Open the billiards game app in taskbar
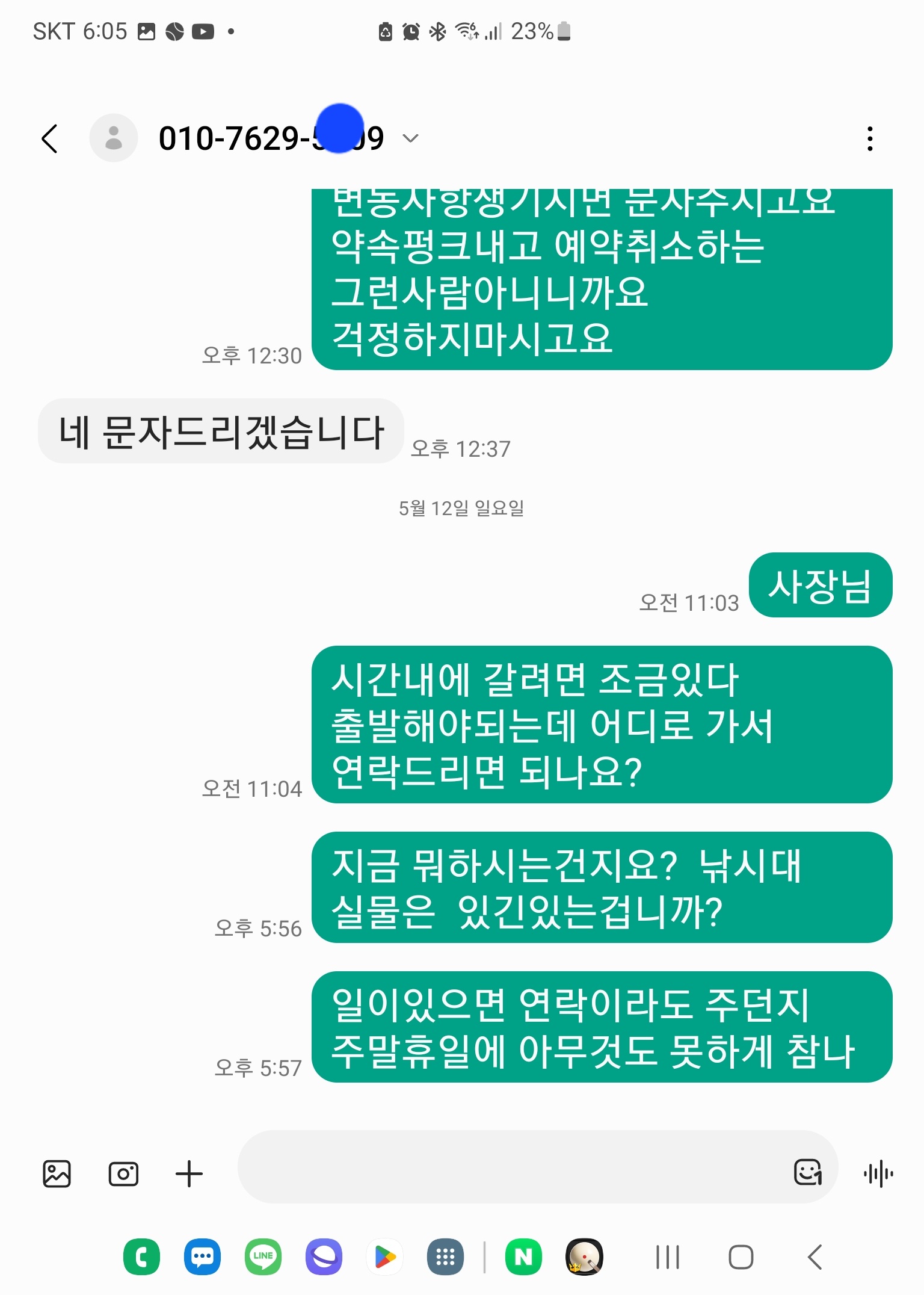This screenshot has width=924, height=1295. pos(584,1256)
